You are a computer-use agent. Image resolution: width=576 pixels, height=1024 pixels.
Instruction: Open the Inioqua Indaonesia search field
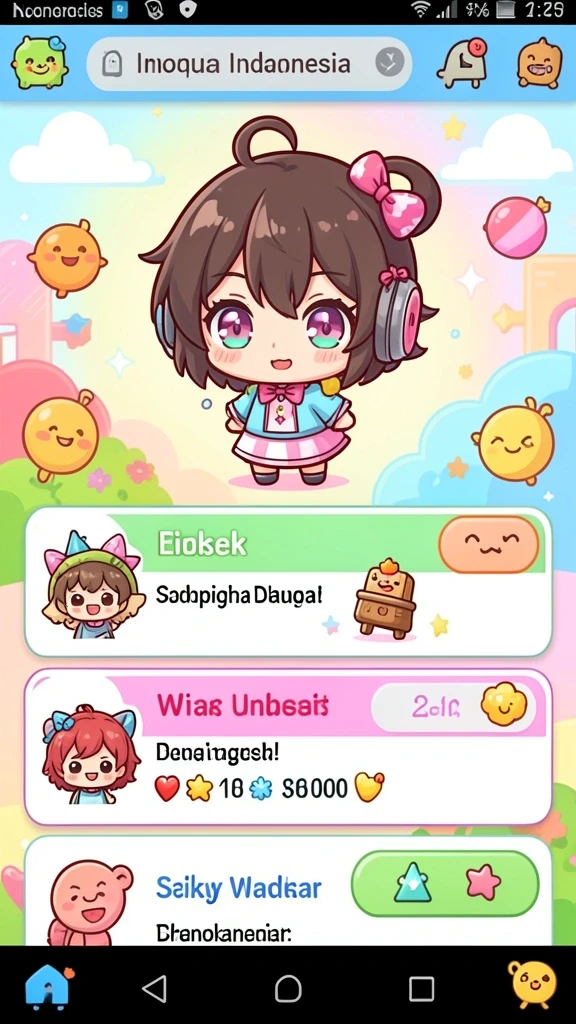tap(249, 63)
